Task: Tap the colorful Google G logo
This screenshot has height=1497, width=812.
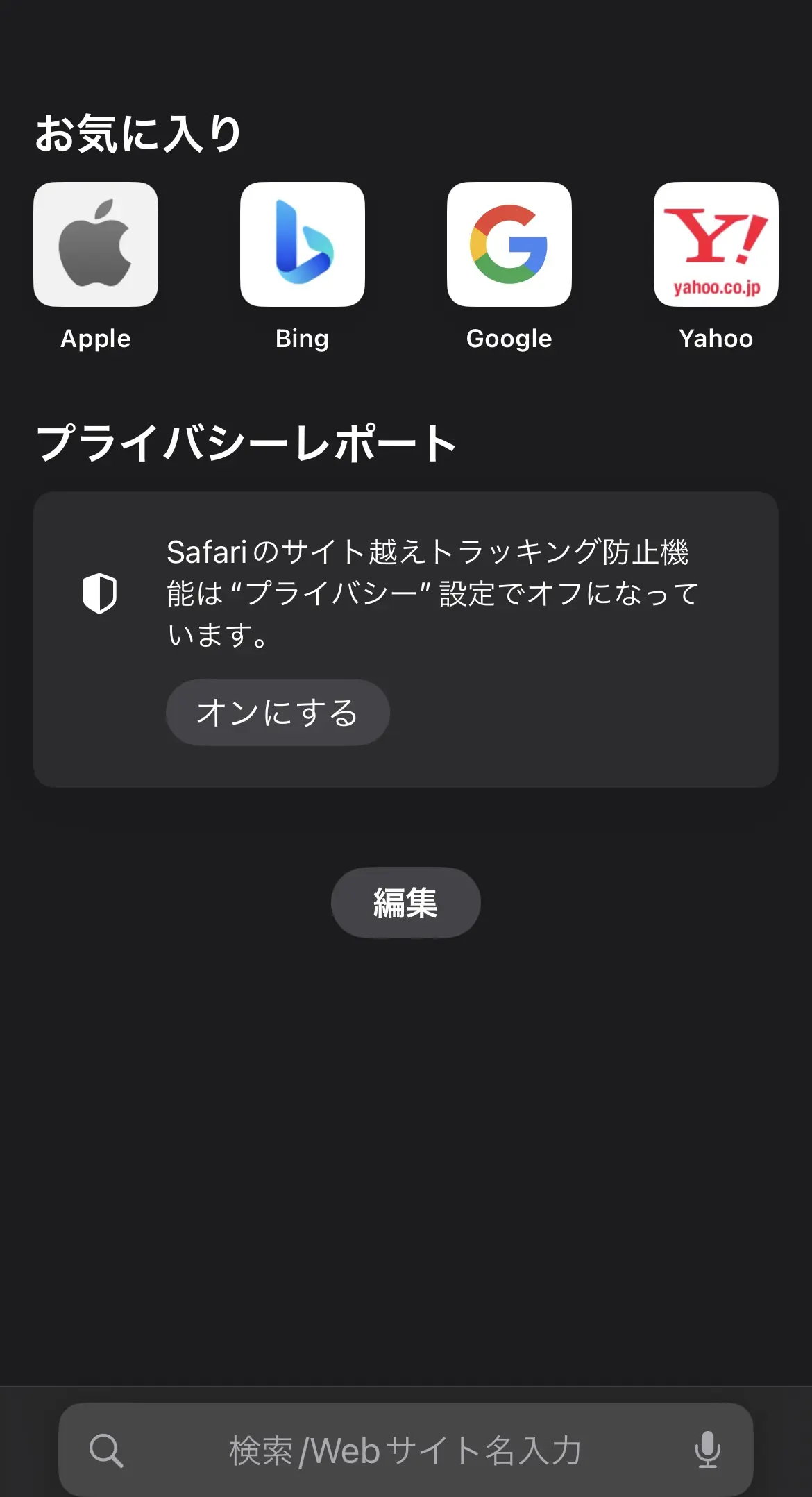Action: pyautogui.click(x=509, y=244)
